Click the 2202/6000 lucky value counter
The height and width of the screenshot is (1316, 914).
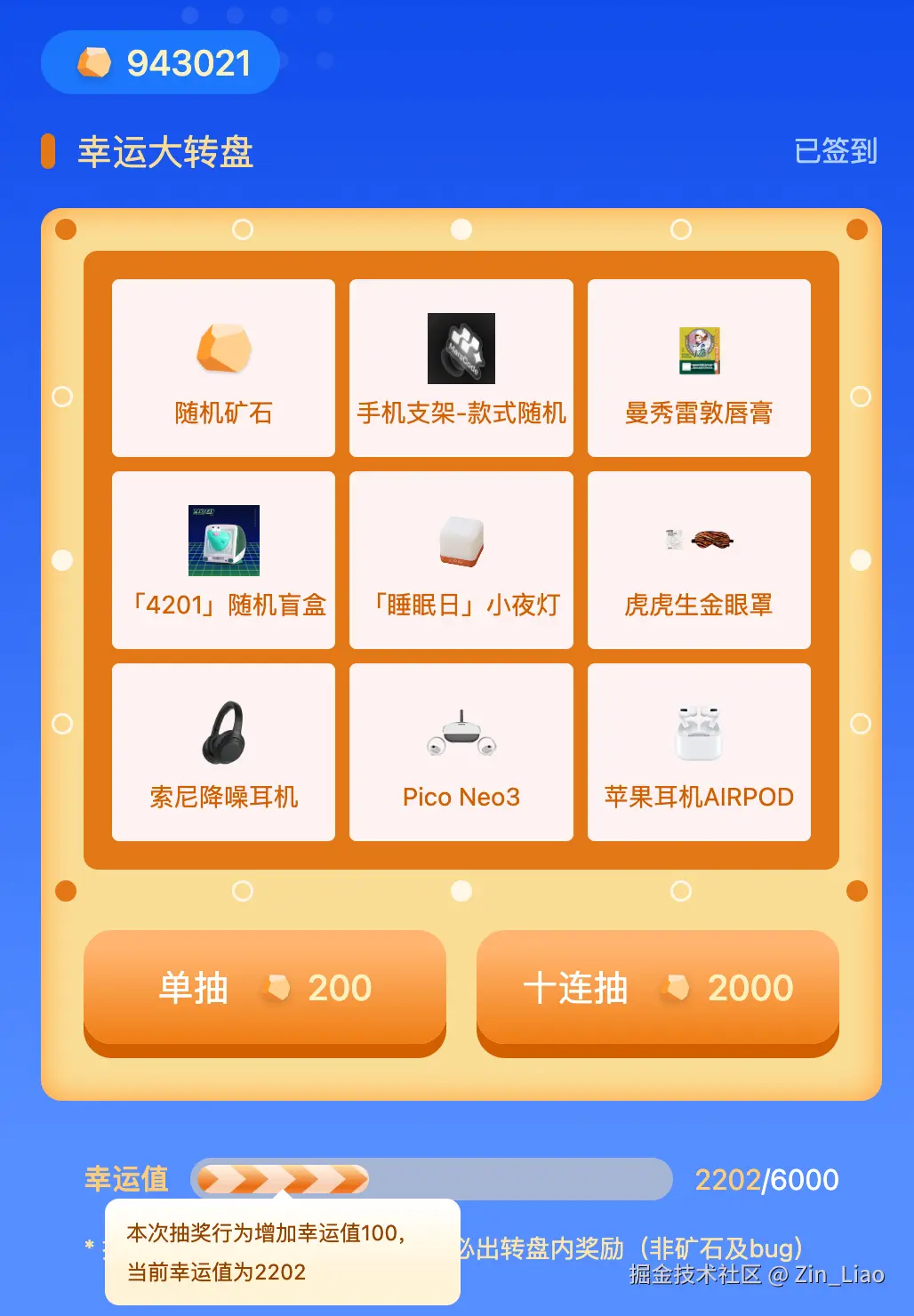(x=766, y=1178)
